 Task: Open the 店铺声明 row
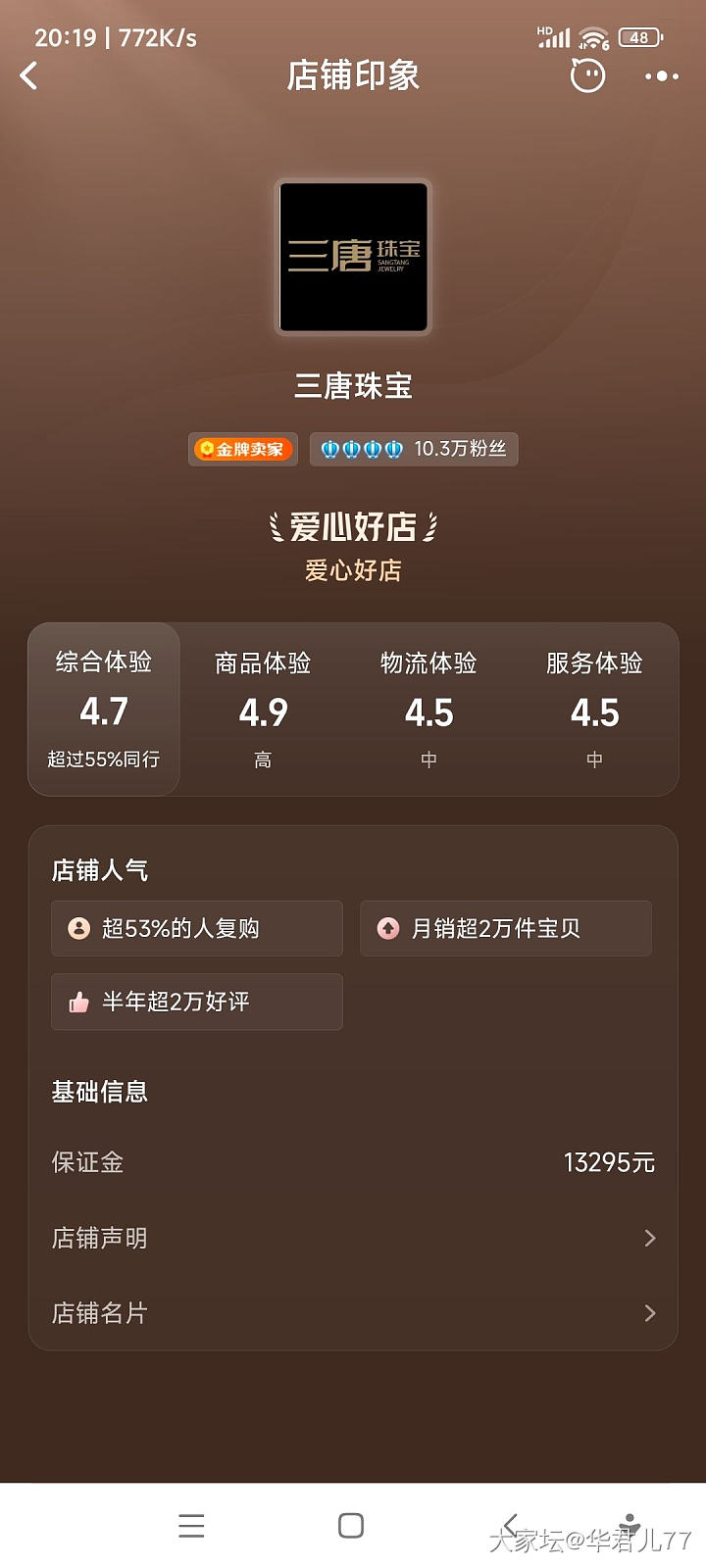click(353, 1238)
